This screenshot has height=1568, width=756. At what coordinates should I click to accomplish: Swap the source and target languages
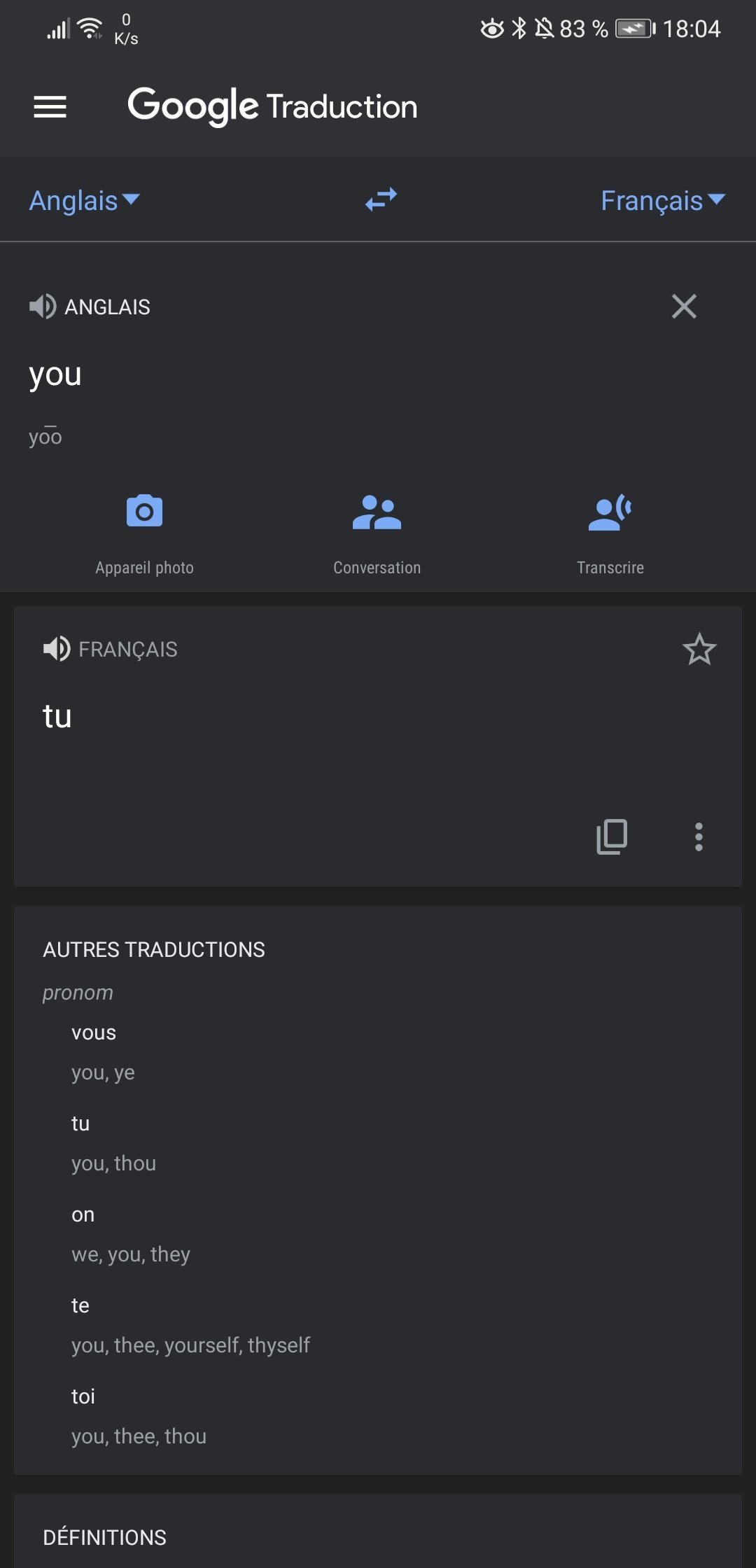coord(381,200)
